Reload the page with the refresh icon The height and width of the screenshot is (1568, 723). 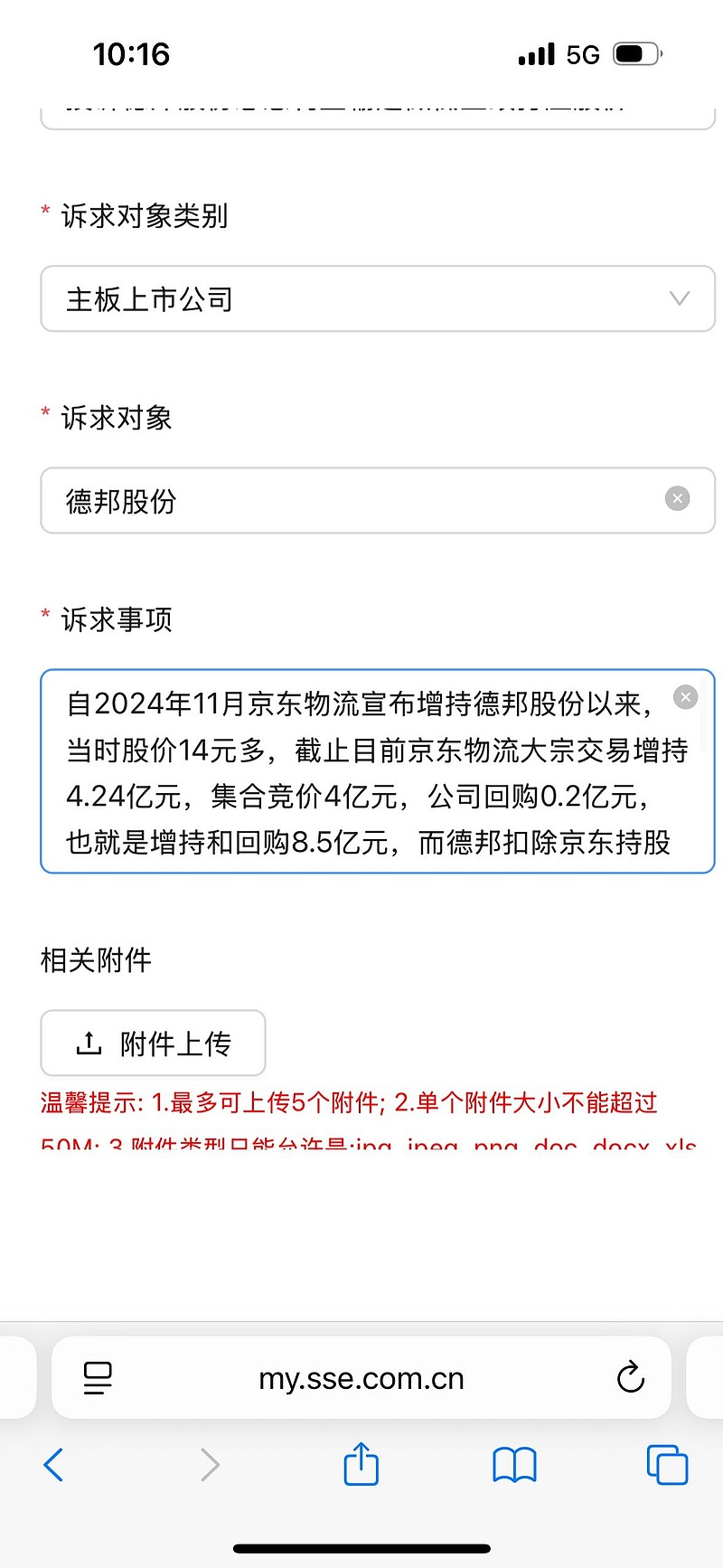(x=631, y=1378)
